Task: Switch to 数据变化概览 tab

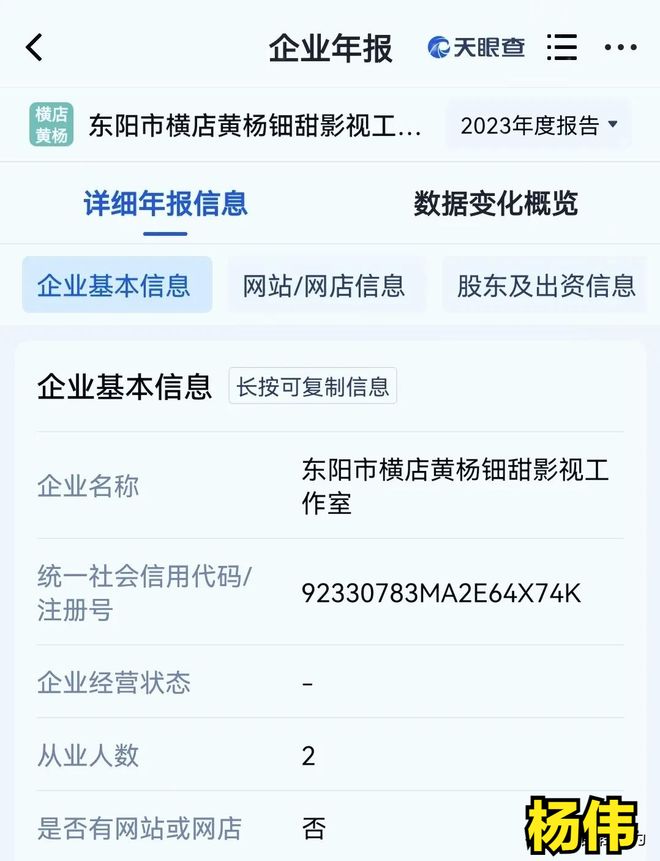Action: tap(496, 204)
